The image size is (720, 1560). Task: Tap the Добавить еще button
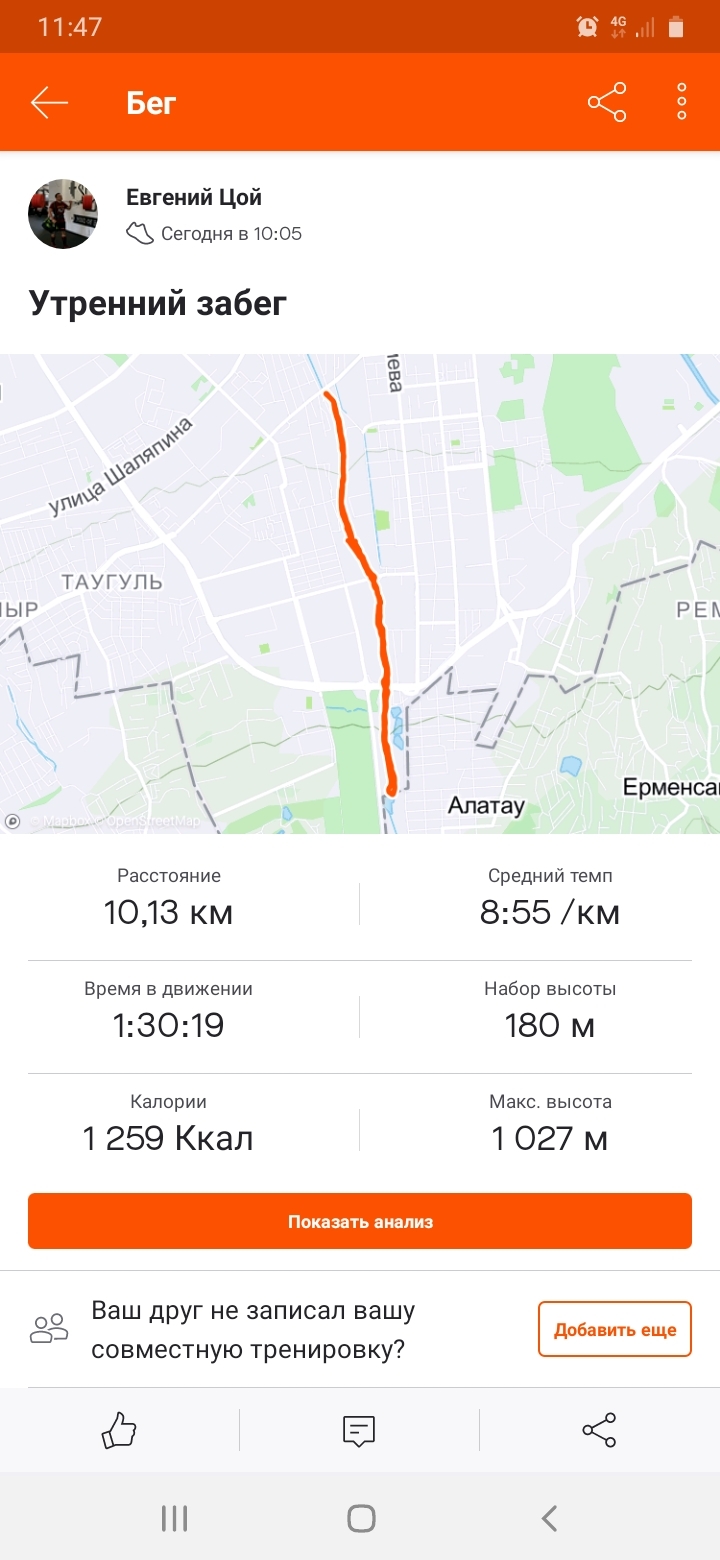[x=615, y=1329]
